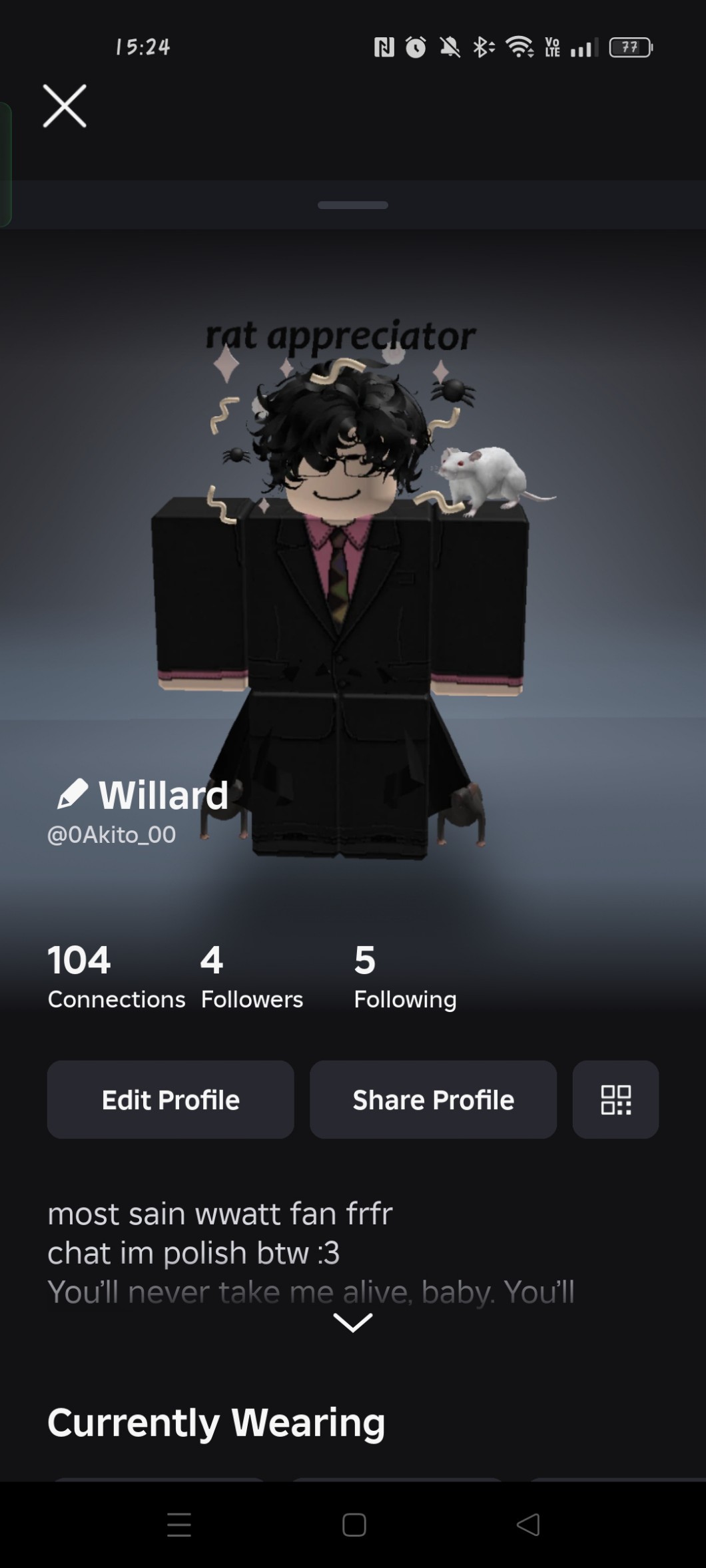The height and width of the screenshot is (1568, 706).
Task: Open the Following list
Action: pos(404,977)
